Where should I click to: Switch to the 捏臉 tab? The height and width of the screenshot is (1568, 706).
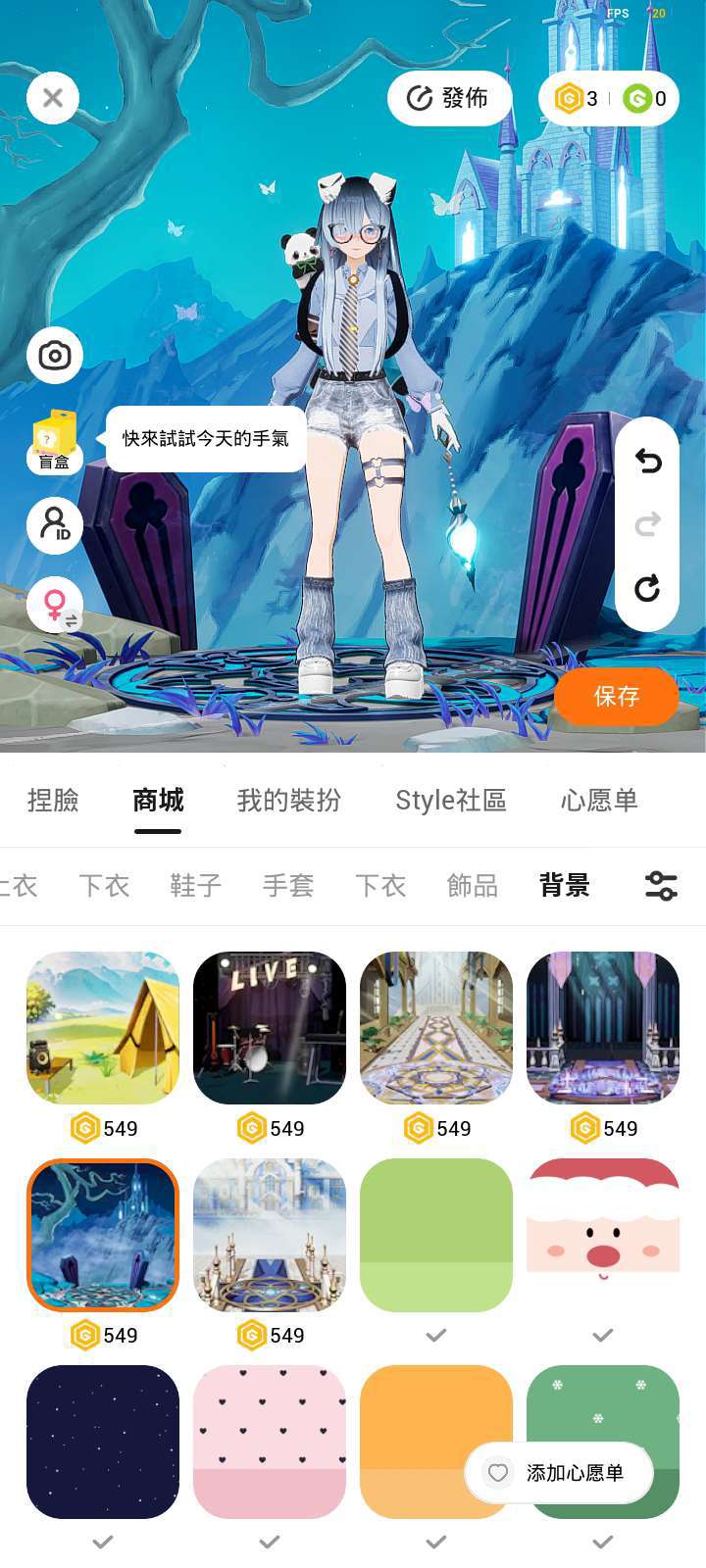point(53,801)
